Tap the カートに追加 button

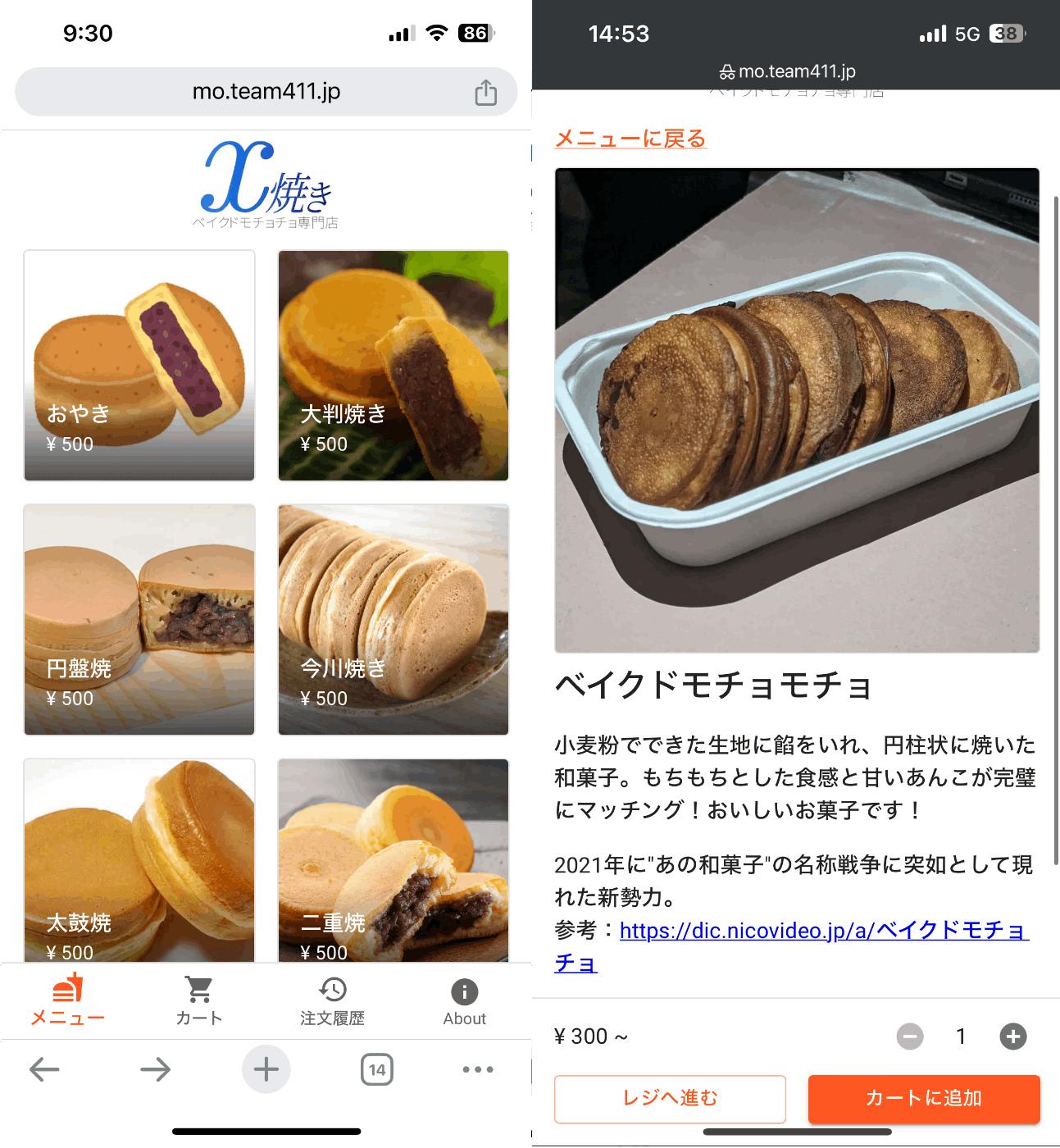click(924, 1098)
